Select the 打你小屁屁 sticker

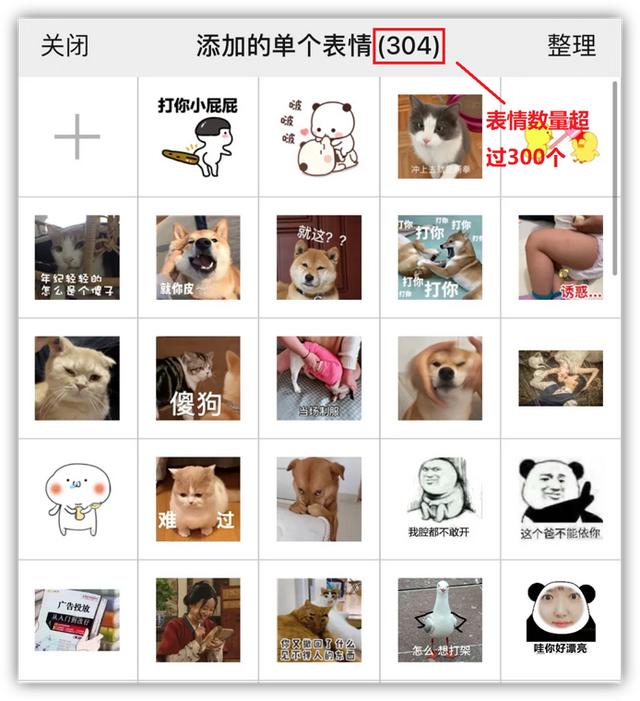(198, 137)
